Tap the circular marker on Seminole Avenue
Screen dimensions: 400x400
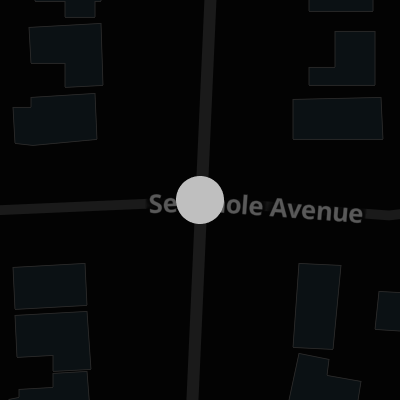pyautogui.click(x=200, y=200)
